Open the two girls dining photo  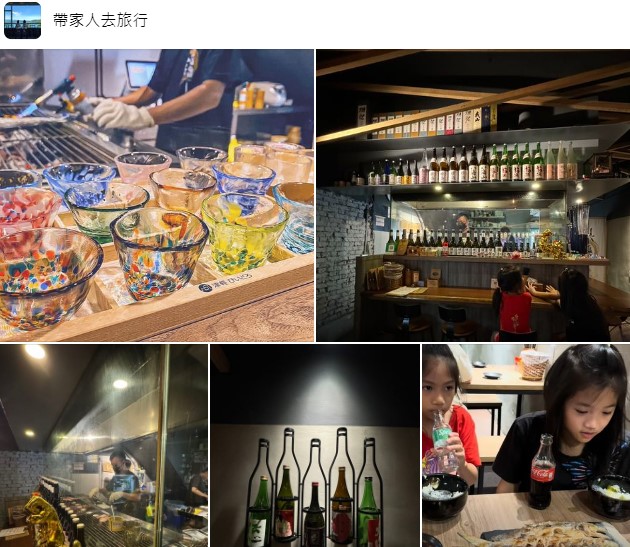click(x=526, y=446)
